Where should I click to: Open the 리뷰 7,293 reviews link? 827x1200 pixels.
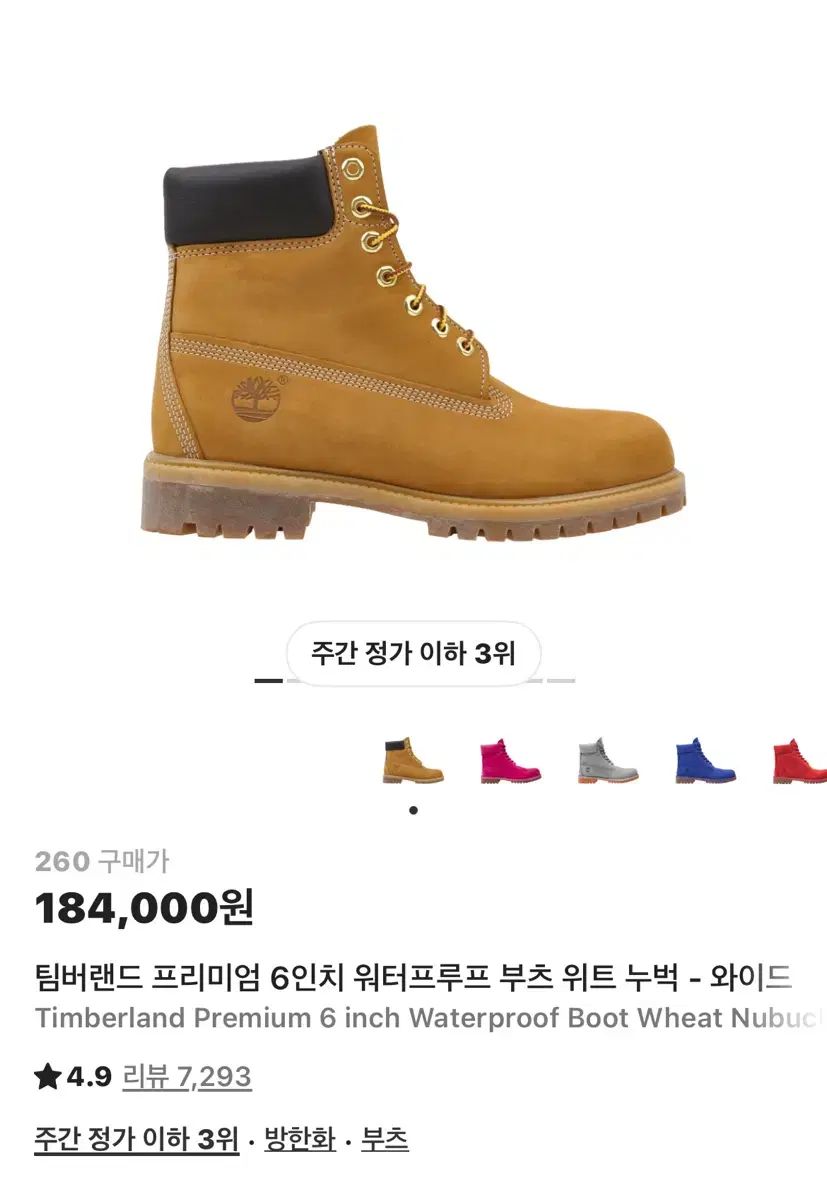tap(187, 1076)
